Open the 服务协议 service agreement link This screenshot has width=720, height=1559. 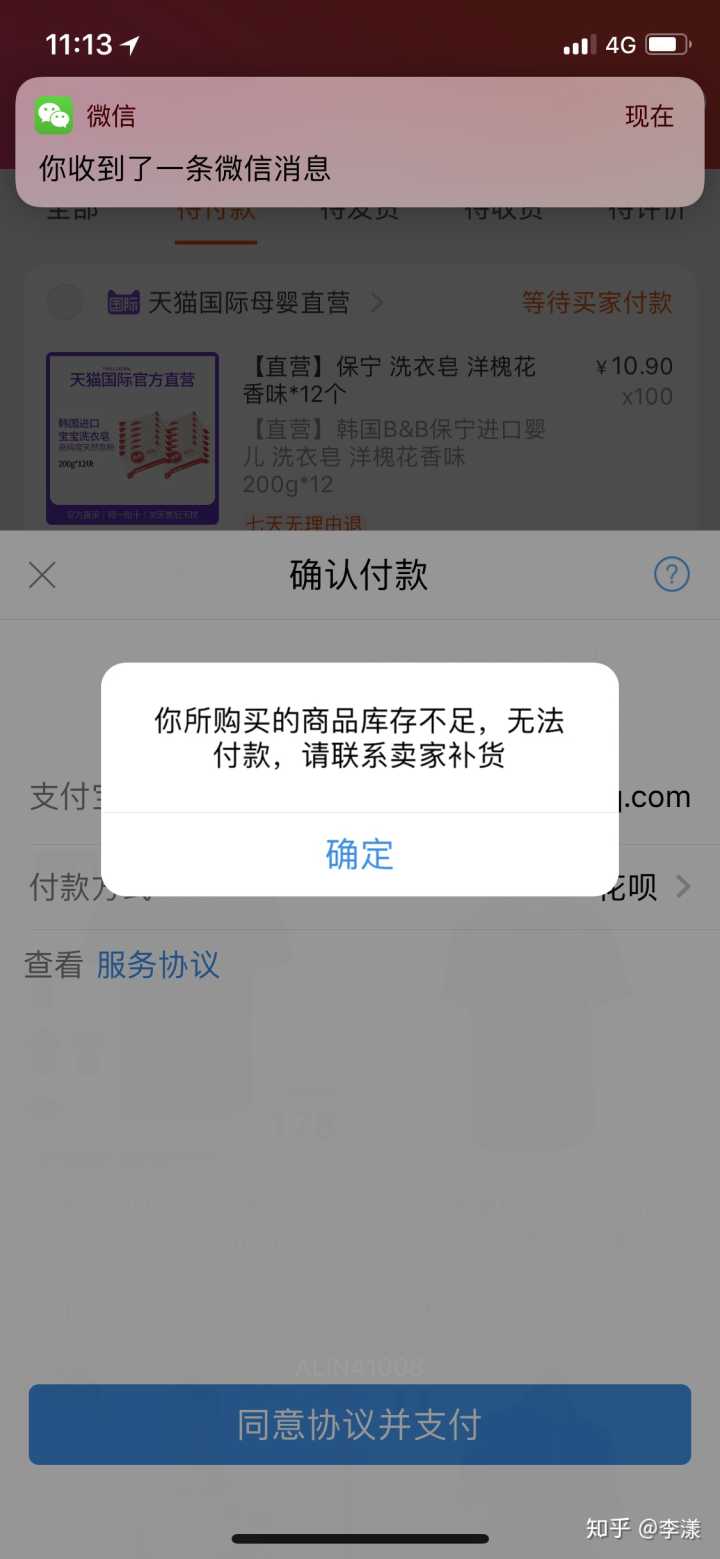coord(158,965)
